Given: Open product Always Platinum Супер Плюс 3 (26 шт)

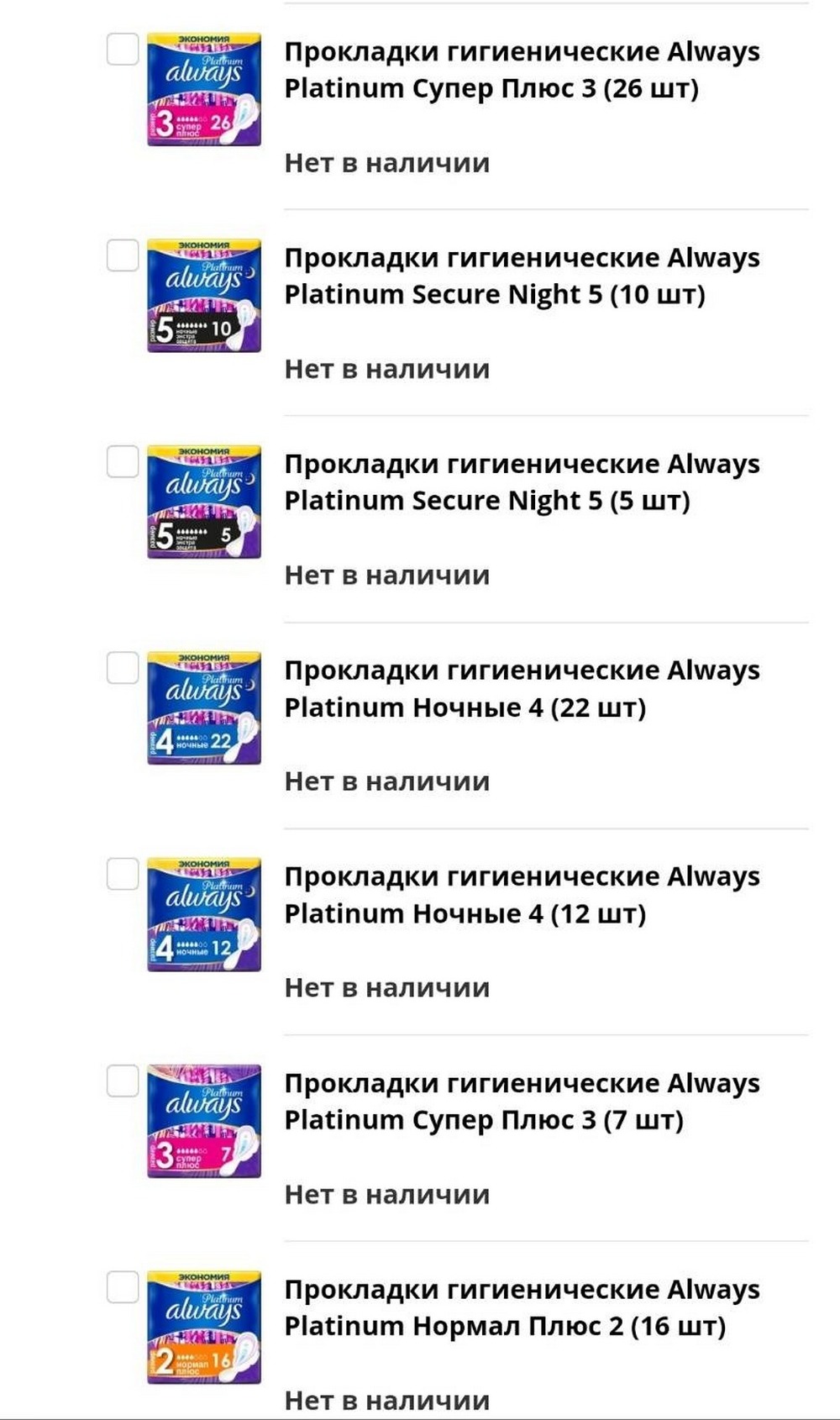Looking at the screenshot, I should [x=521, y=70].
